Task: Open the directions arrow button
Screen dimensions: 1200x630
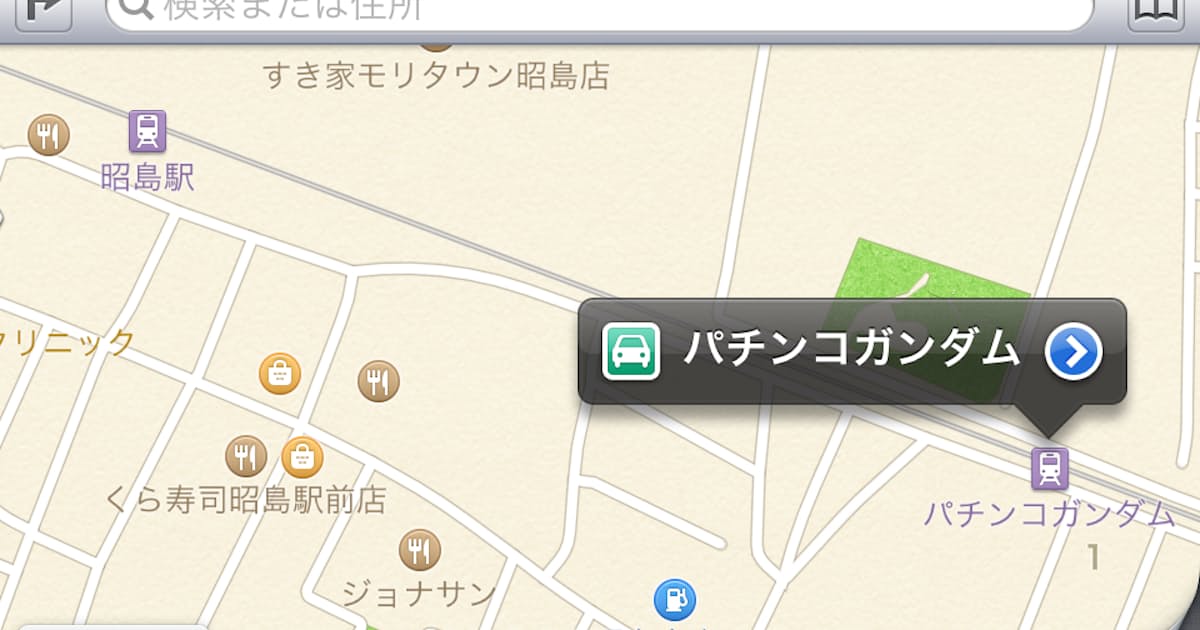Action: (42, 10)
